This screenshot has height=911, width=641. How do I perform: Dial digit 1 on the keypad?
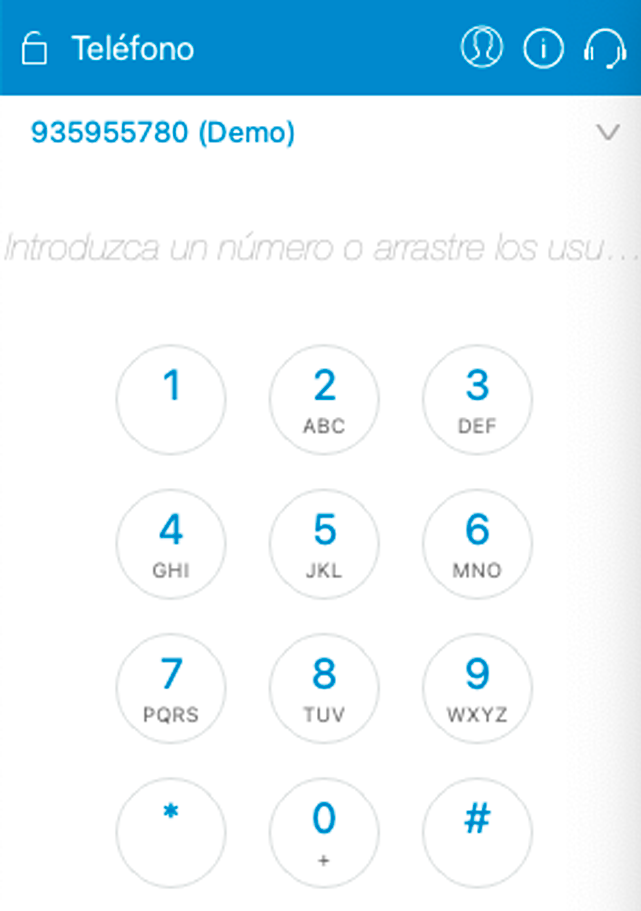(171, 400)
